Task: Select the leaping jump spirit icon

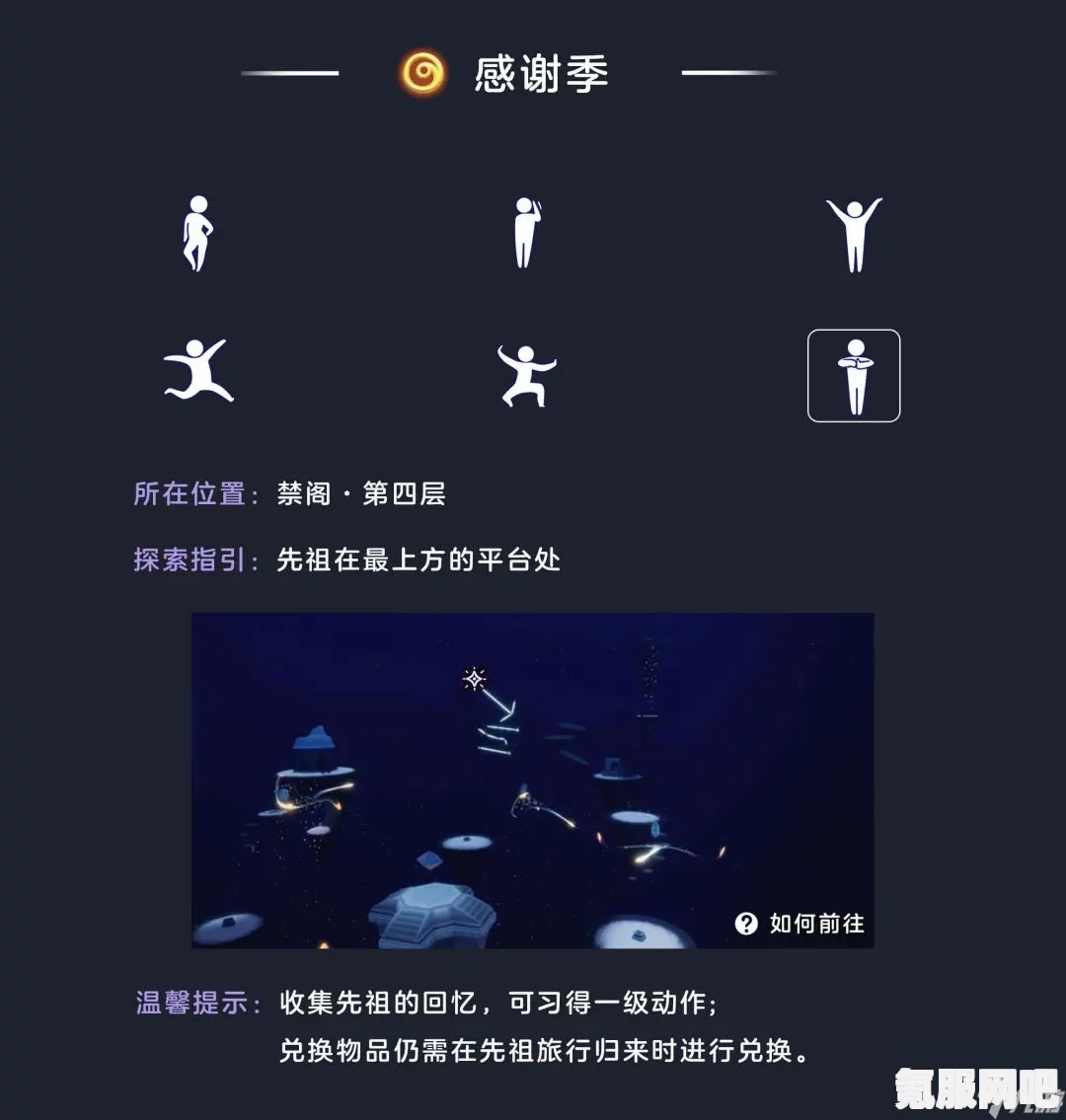Action: tap(198, 372)
